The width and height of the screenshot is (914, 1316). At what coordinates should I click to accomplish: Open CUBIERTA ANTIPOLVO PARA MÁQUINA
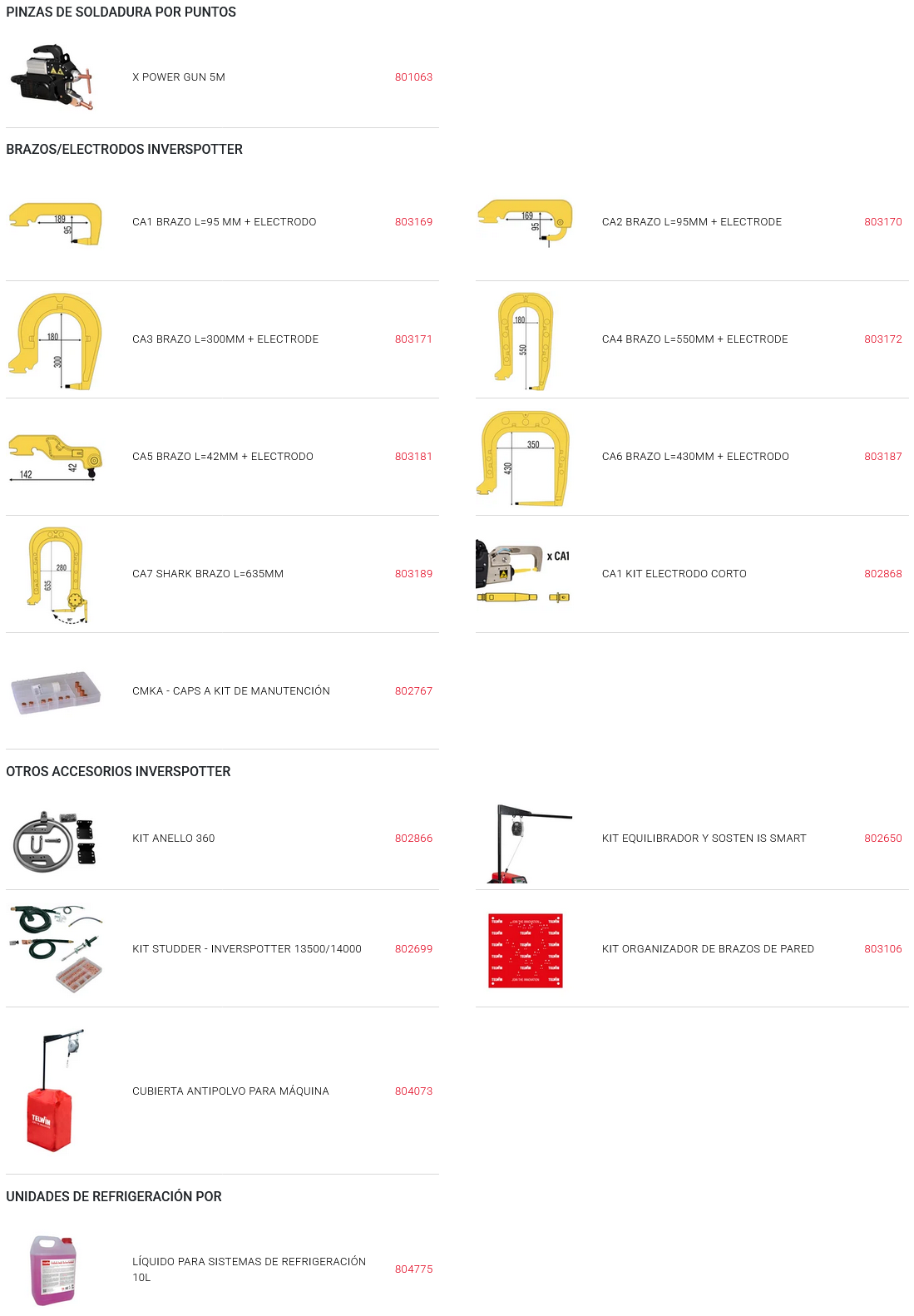(230, 1091)
